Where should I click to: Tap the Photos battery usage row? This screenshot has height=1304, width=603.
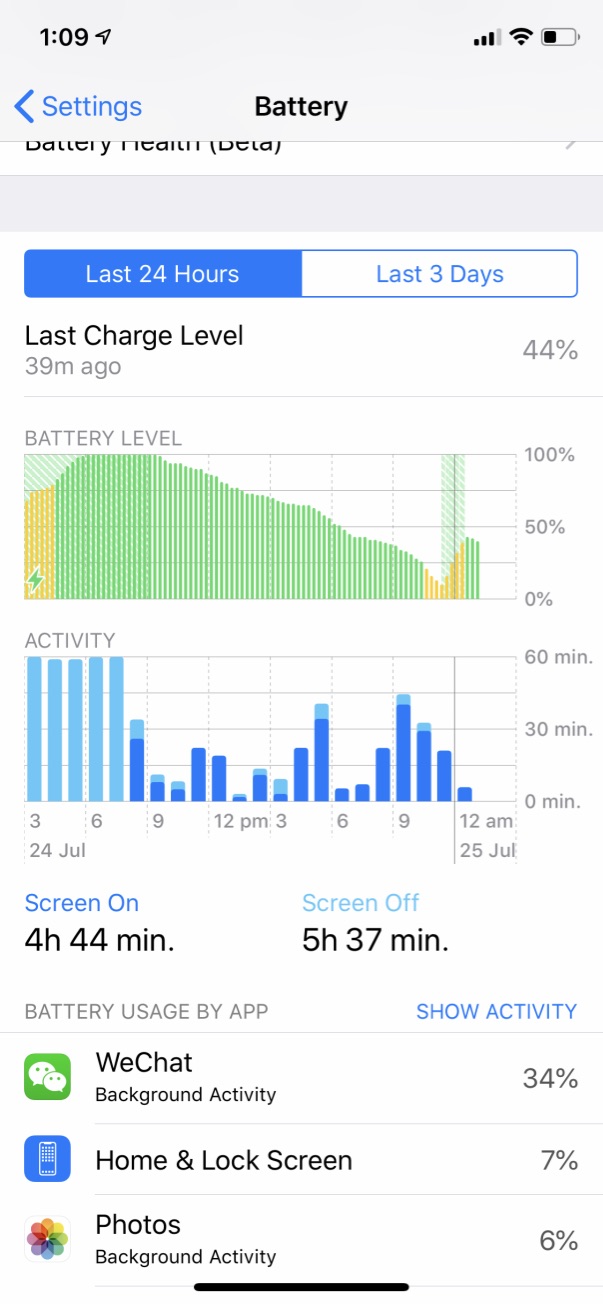(300, 1240)
